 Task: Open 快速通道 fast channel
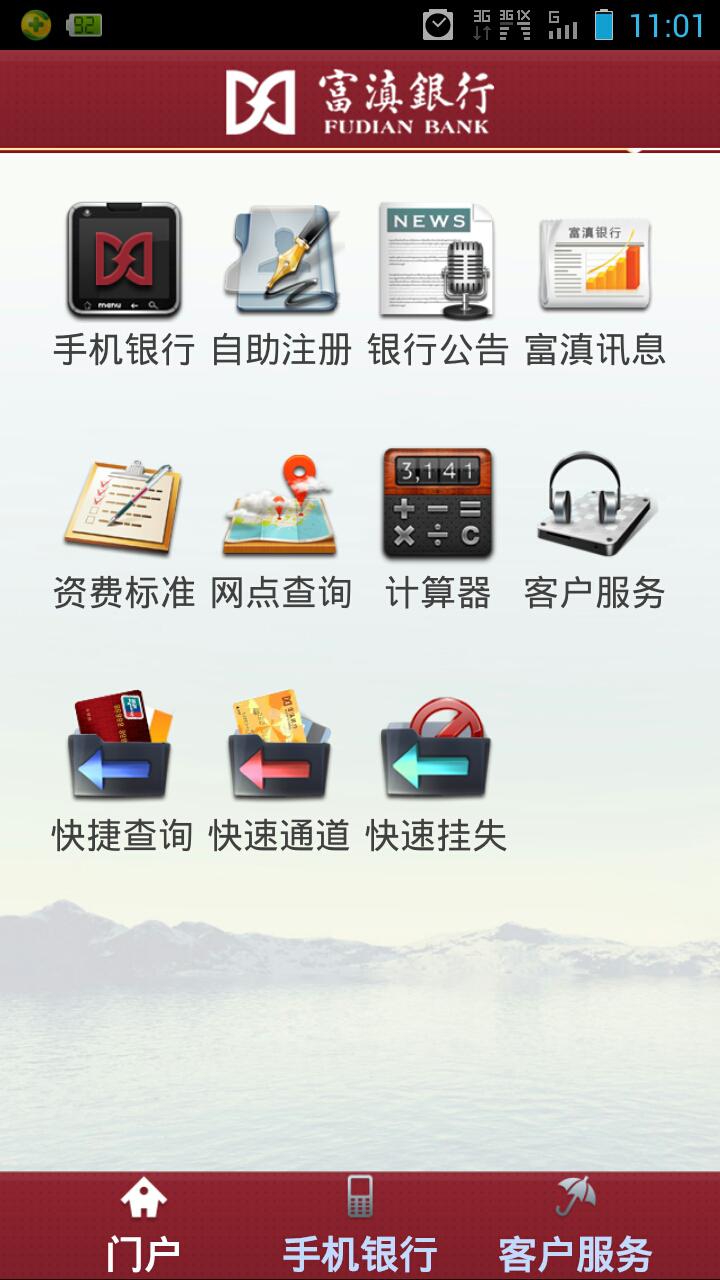coord(279,745)
